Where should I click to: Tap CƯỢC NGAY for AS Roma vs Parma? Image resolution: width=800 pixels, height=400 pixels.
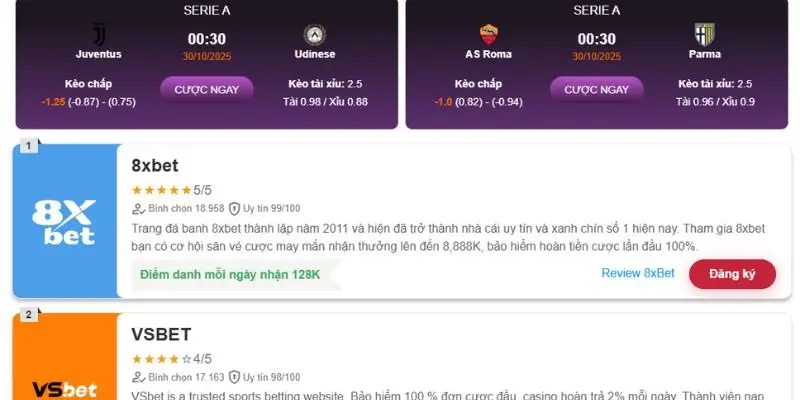(x=596, y=90)
